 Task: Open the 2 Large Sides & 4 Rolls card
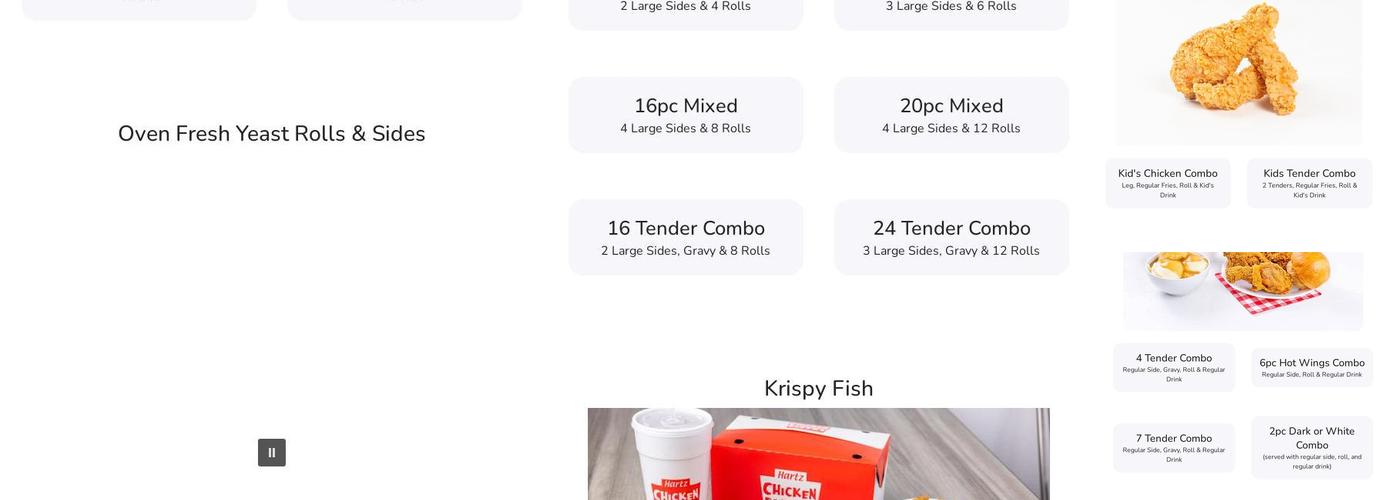coord(686,8)
